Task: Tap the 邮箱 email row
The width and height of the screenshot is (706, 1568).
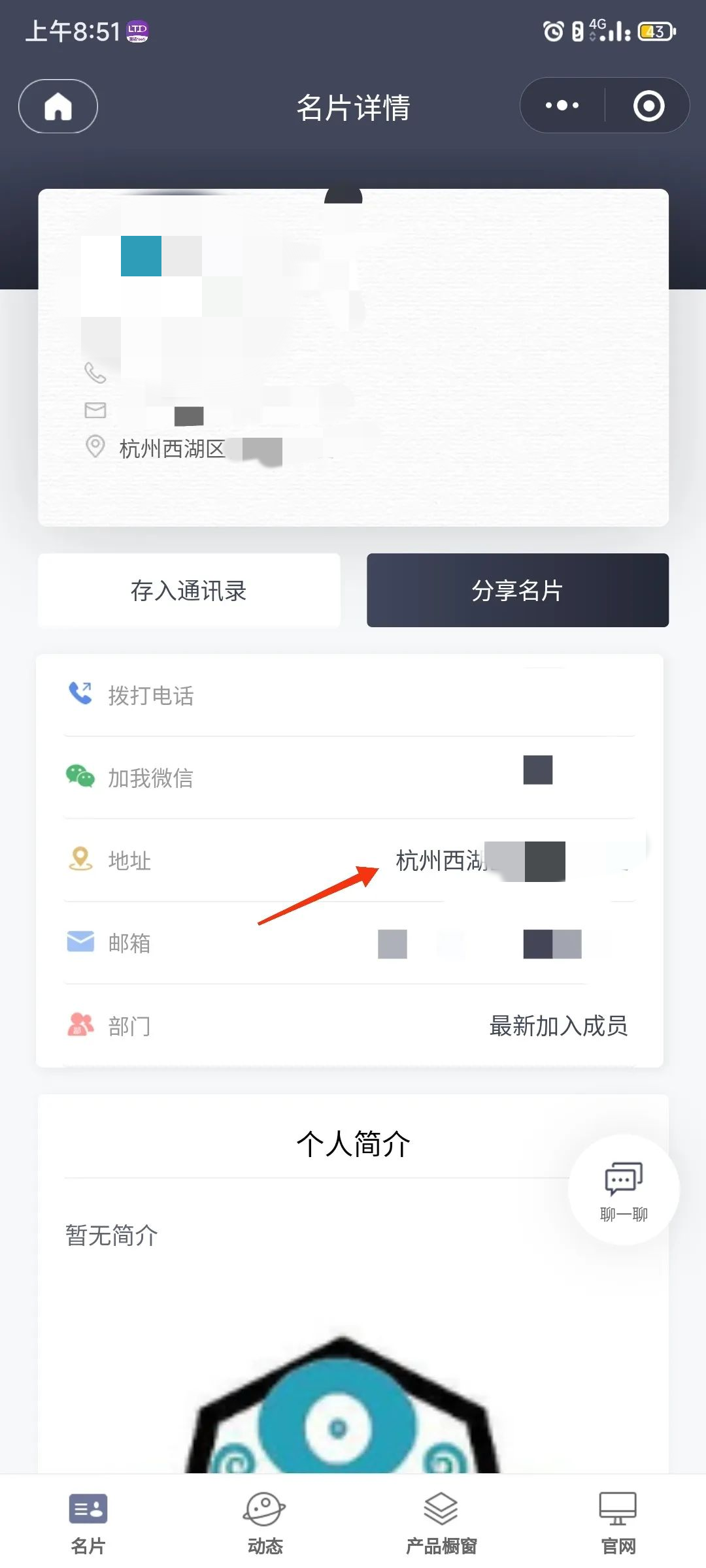Action: (x=350, y=943)
